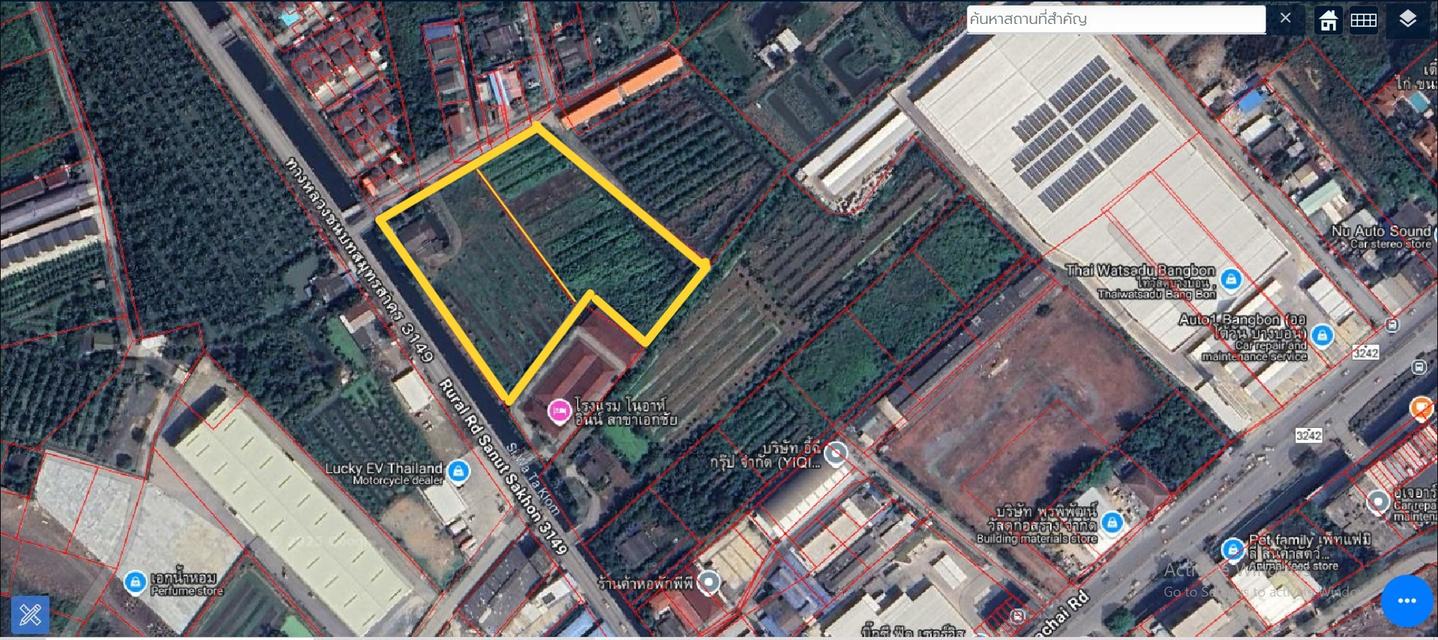Clear the search box with X

tap(1285, 18)
